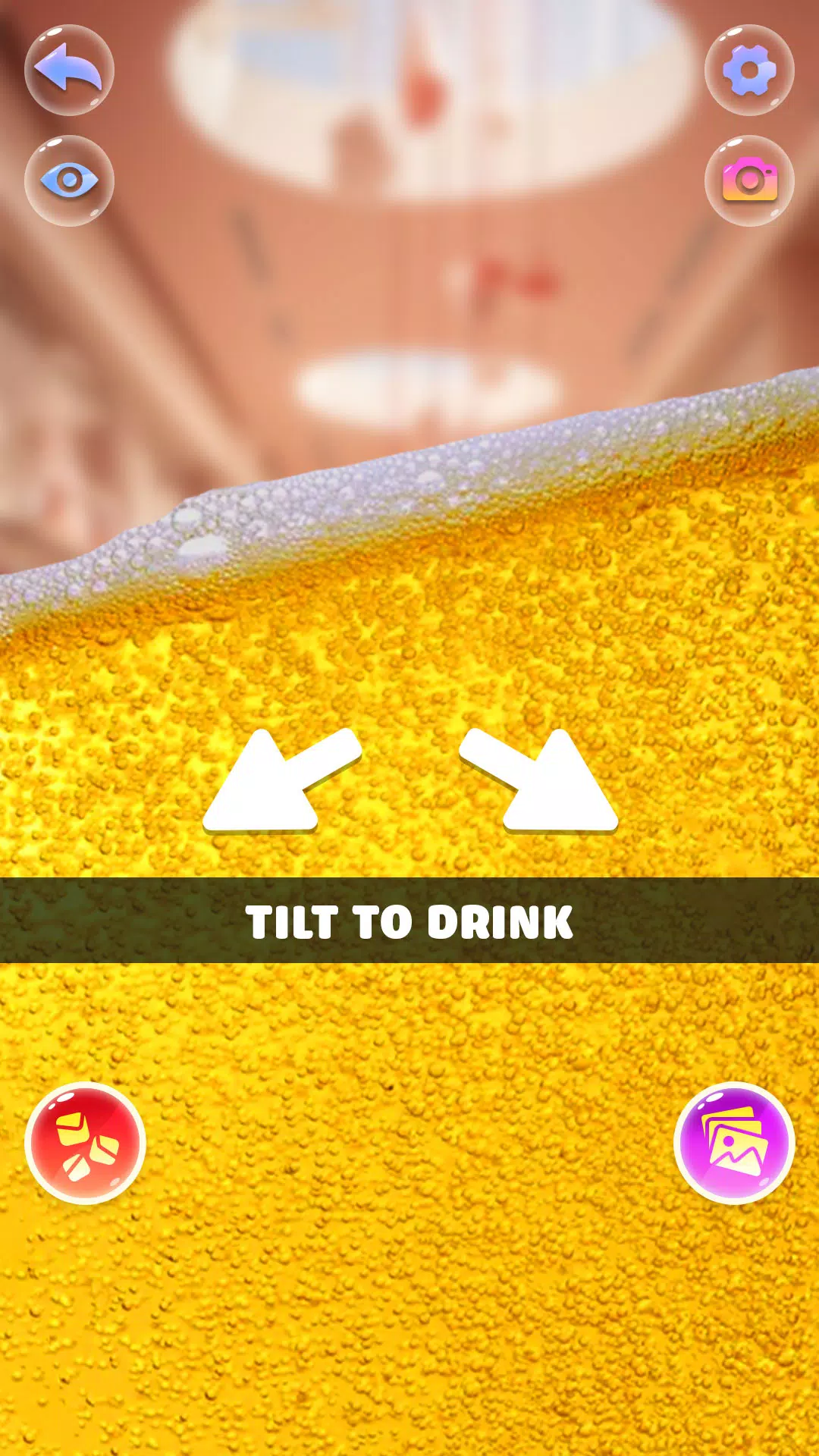Viewport: 819px width, 1456px height.
Task: Go back using the blue arrow
Action: tap(69, 71)
